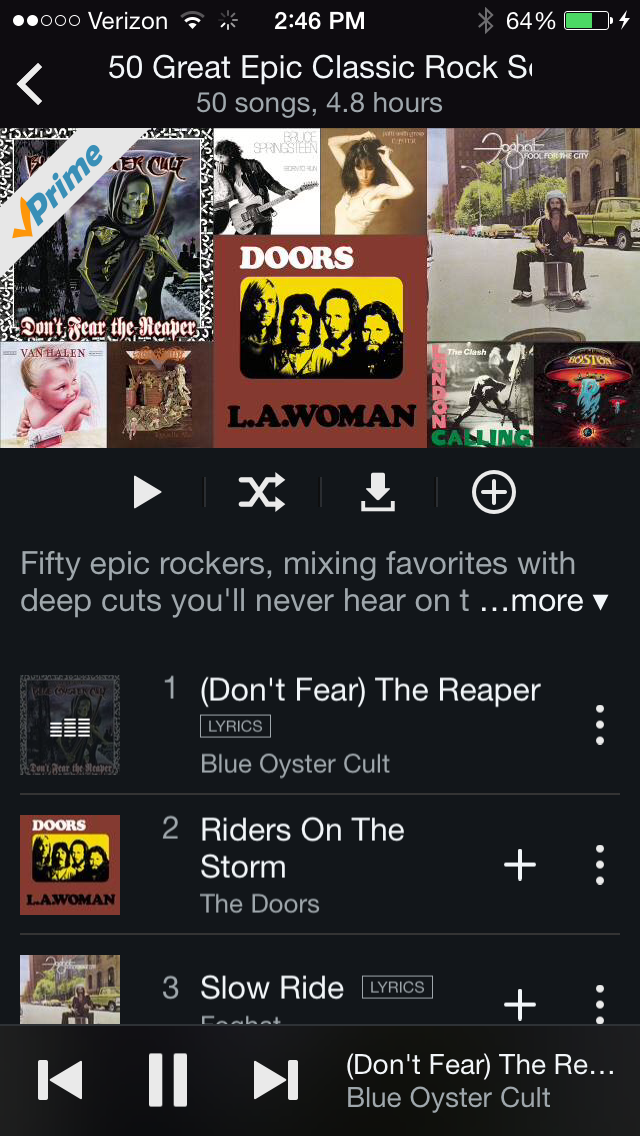The image size is (640, 1136).
Task: Skip to the previous track
Action: [x=60, y=1081]
